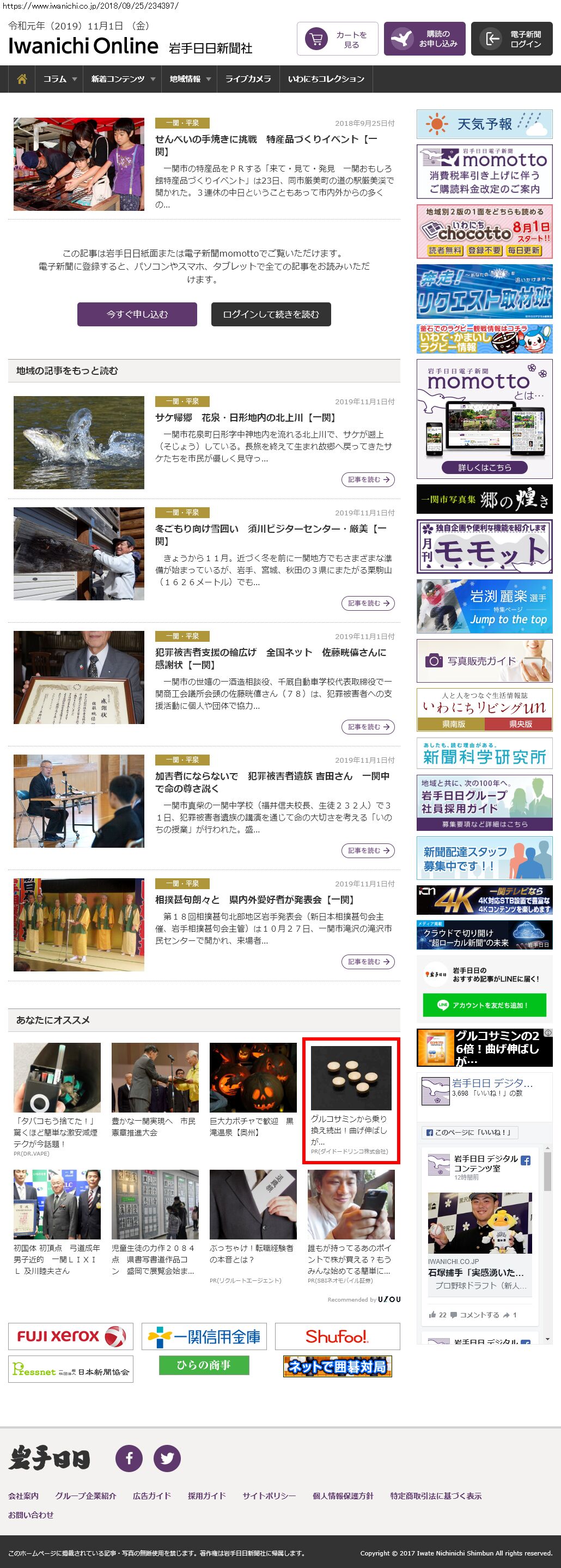The width and height of the screenshot is (561, 1568).
Task: Expand the コラム menu
Action: [59, 79]
